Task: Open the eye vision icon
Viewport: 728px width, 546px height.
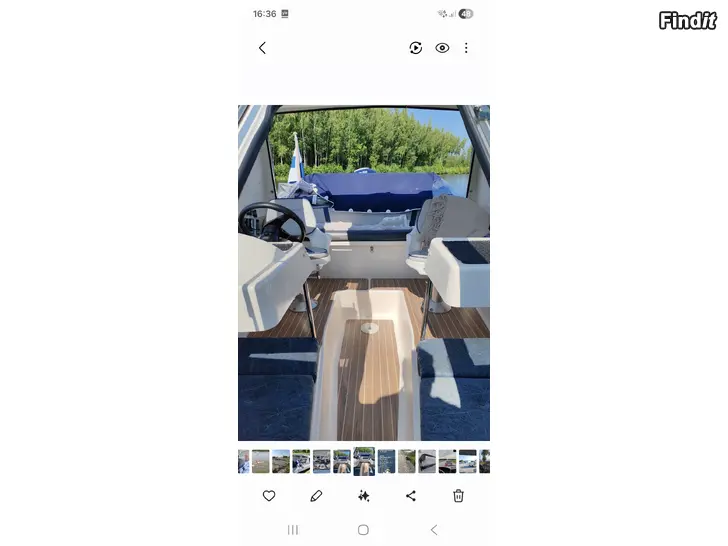Action: [x=442, y=48]
